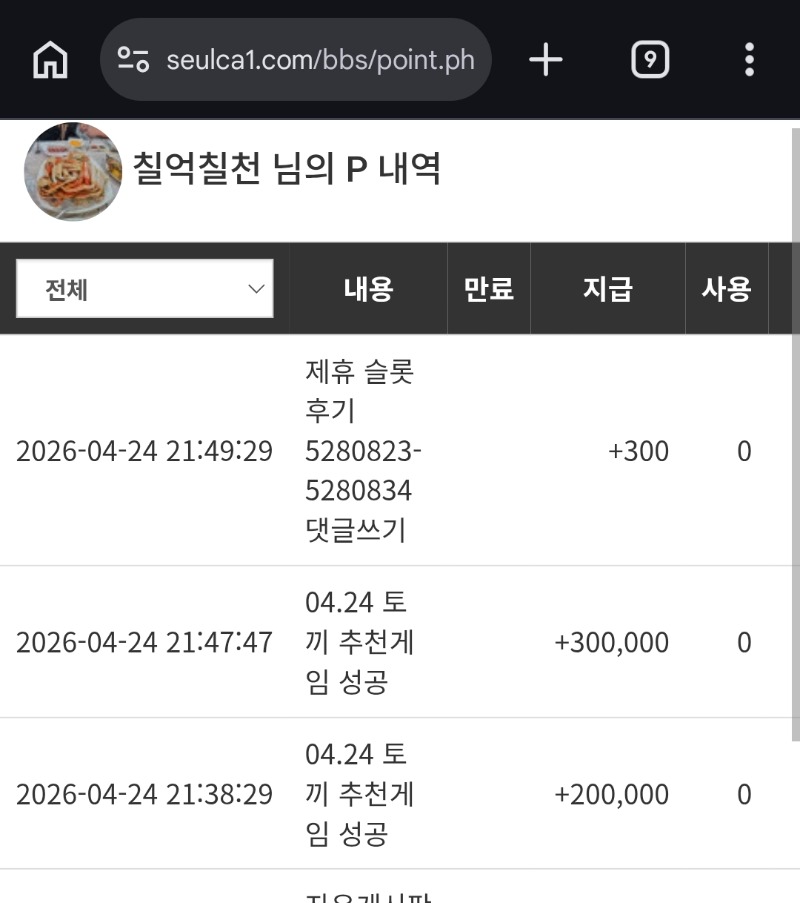Viewport: 800px width, 903px height.
Task: Go to the browser home page
Action: (x=50, y=60)
